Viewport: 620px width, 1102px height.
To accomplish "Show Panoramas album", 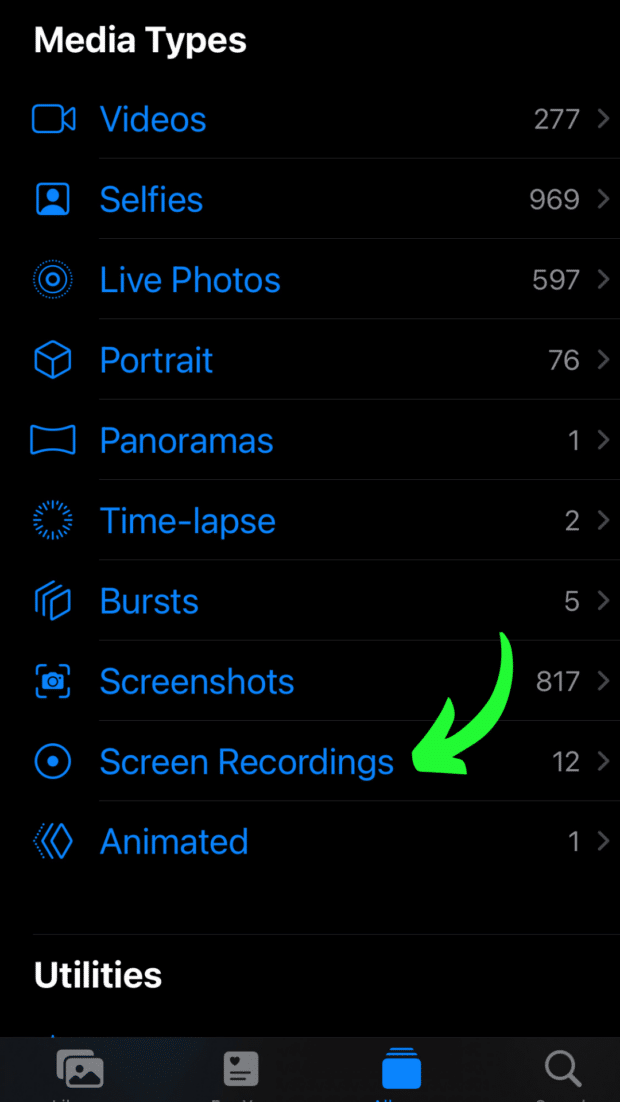I will [x=186, y=441].
